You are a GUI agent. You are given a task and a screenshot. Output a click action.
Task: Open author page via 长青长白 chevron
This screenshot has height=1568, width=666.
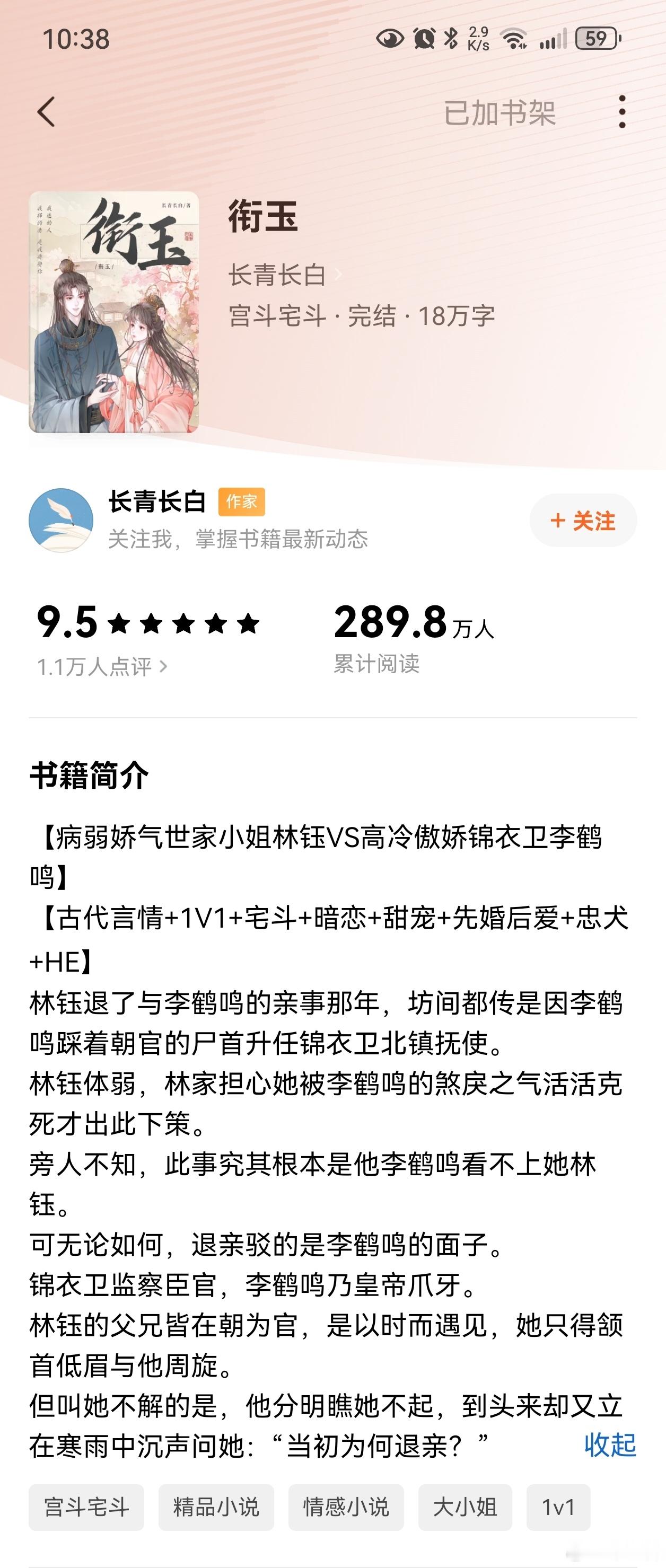[x=284, y=274]
